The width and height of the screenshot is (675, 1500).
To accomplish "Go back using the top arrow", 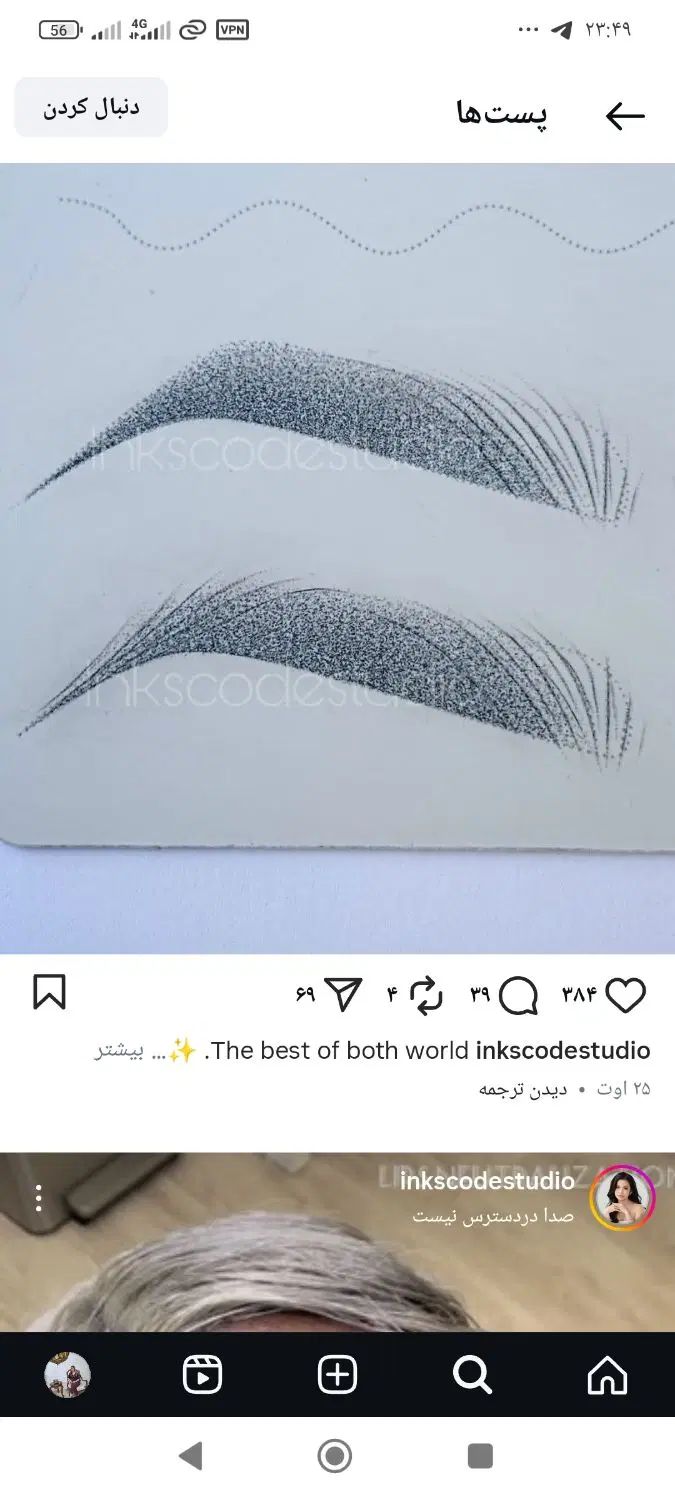I will (625, 116).
